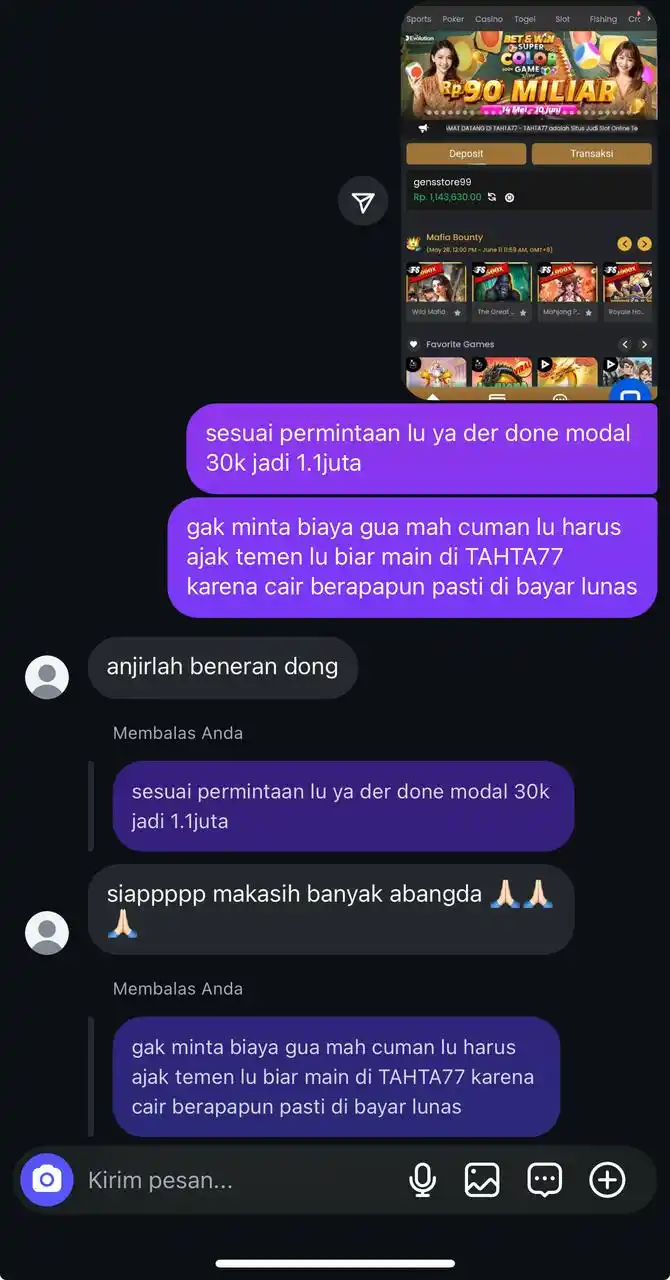This screenshot has width=670, height=1280.
Task: Tap the plus icon for more options
Action: coord(607,1180)
